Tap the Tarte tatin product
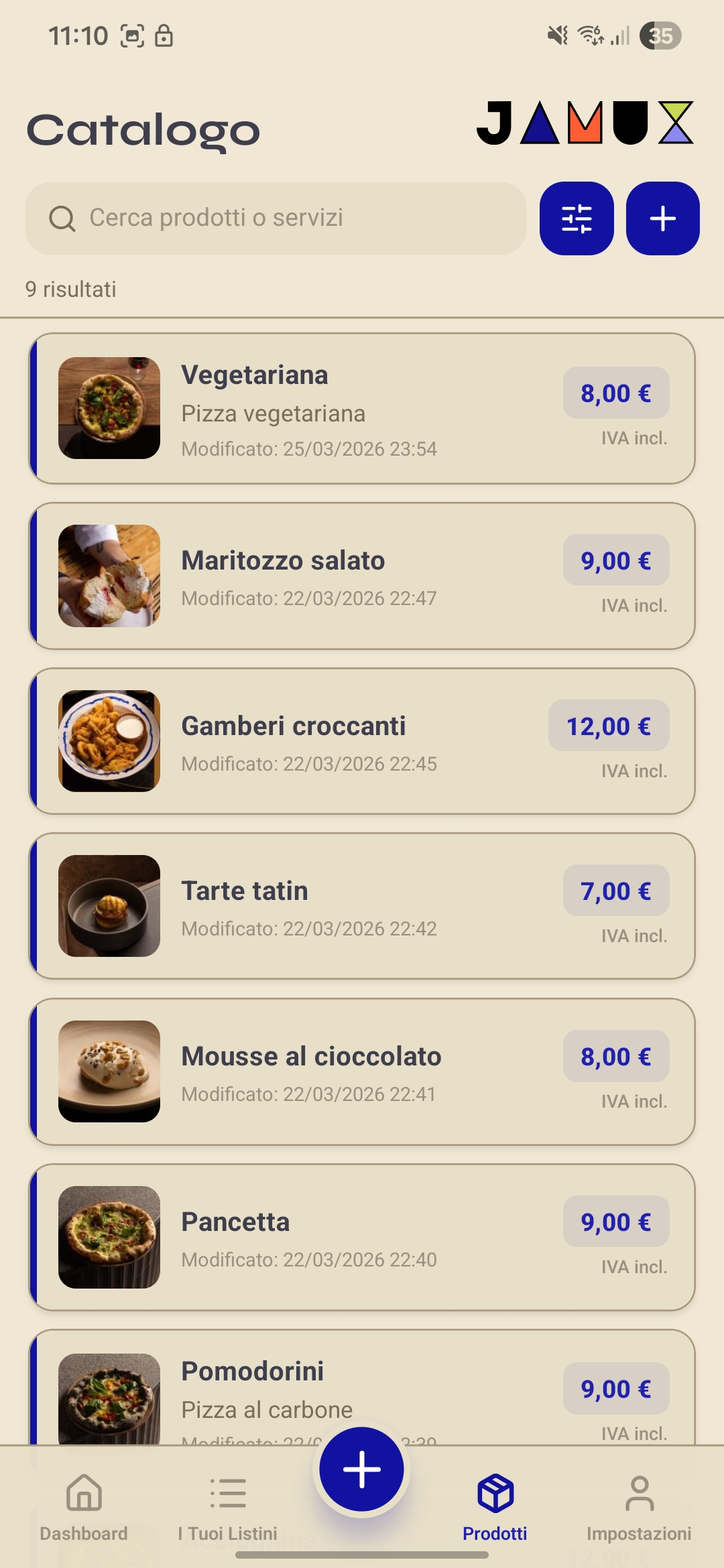724x1568 pixels. (362, 906)
